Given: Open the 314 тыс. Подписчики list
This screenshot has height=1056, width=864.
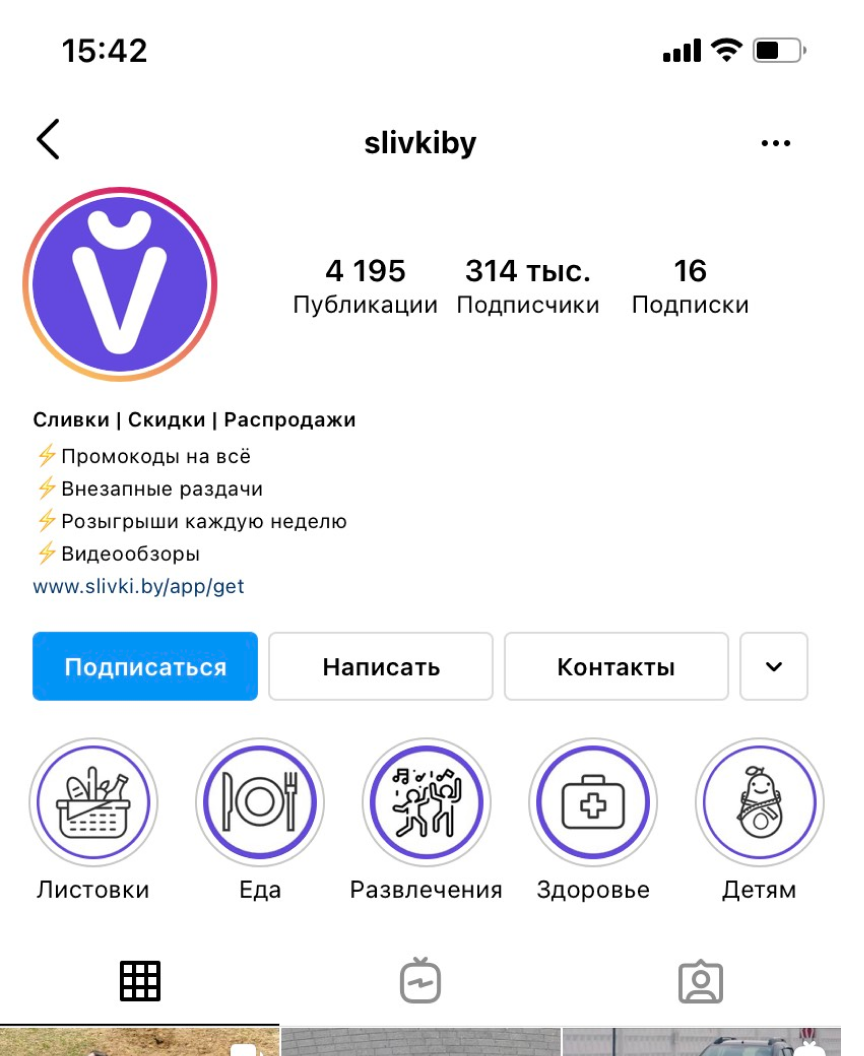Looking at the screenshot, I should pos(528,286).
